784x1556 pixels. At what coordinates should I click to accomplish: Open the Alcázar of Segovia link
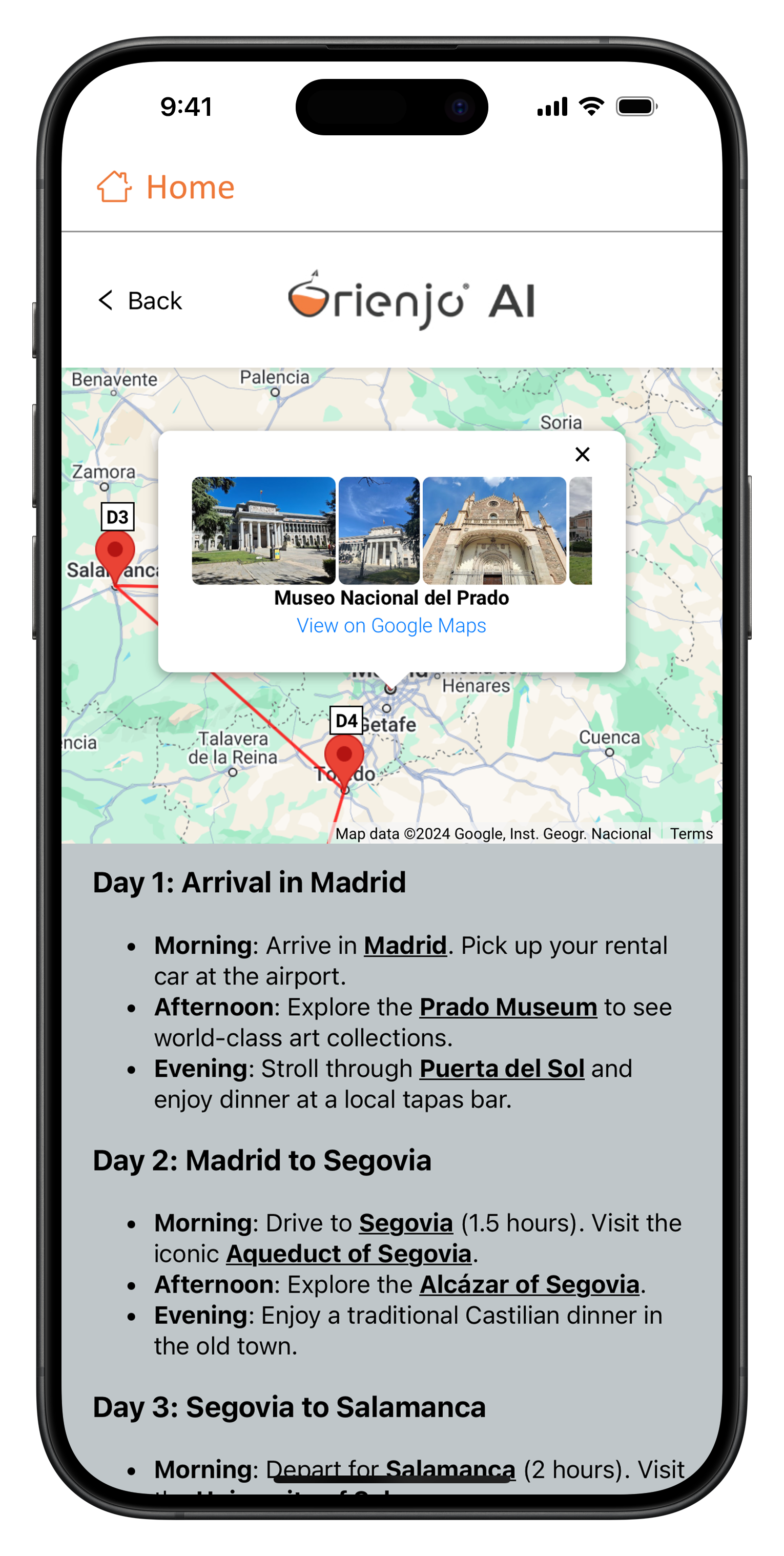[x=530, y=1284]
